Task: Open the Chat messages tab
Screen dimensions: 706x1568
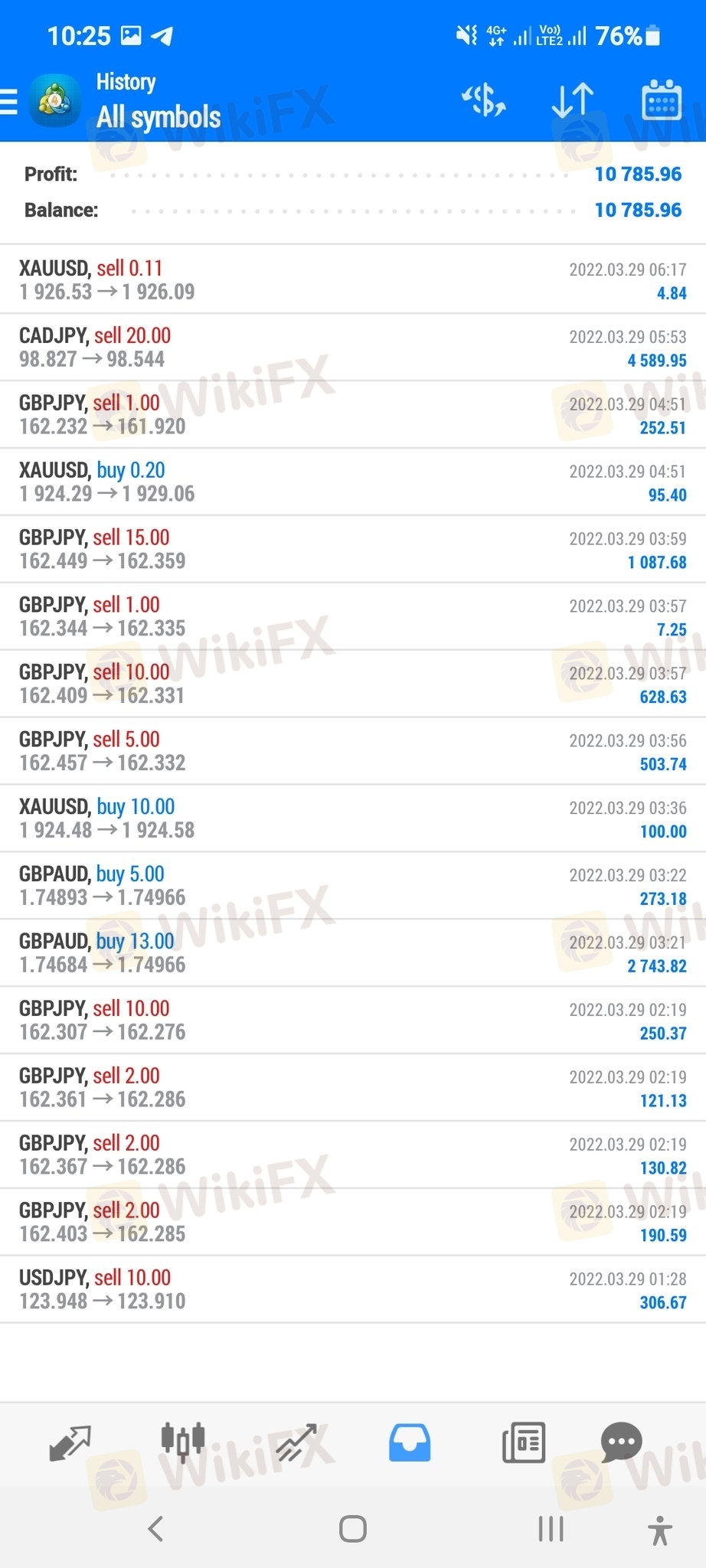Action: coord(621,1442)
